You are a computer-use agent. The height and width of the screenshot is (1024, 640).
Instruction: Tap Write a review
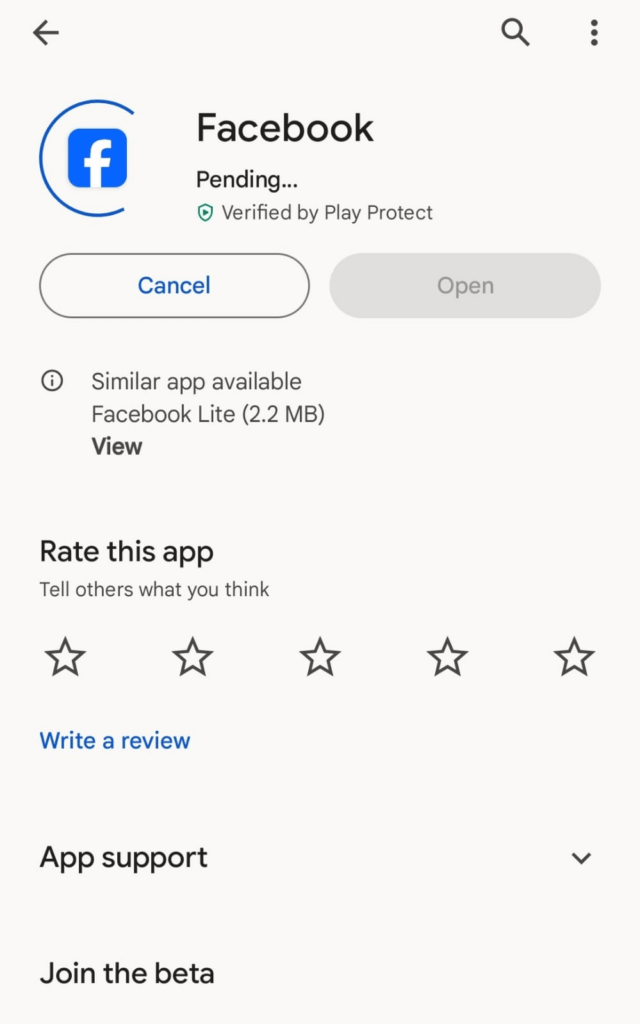click(115, 741)
